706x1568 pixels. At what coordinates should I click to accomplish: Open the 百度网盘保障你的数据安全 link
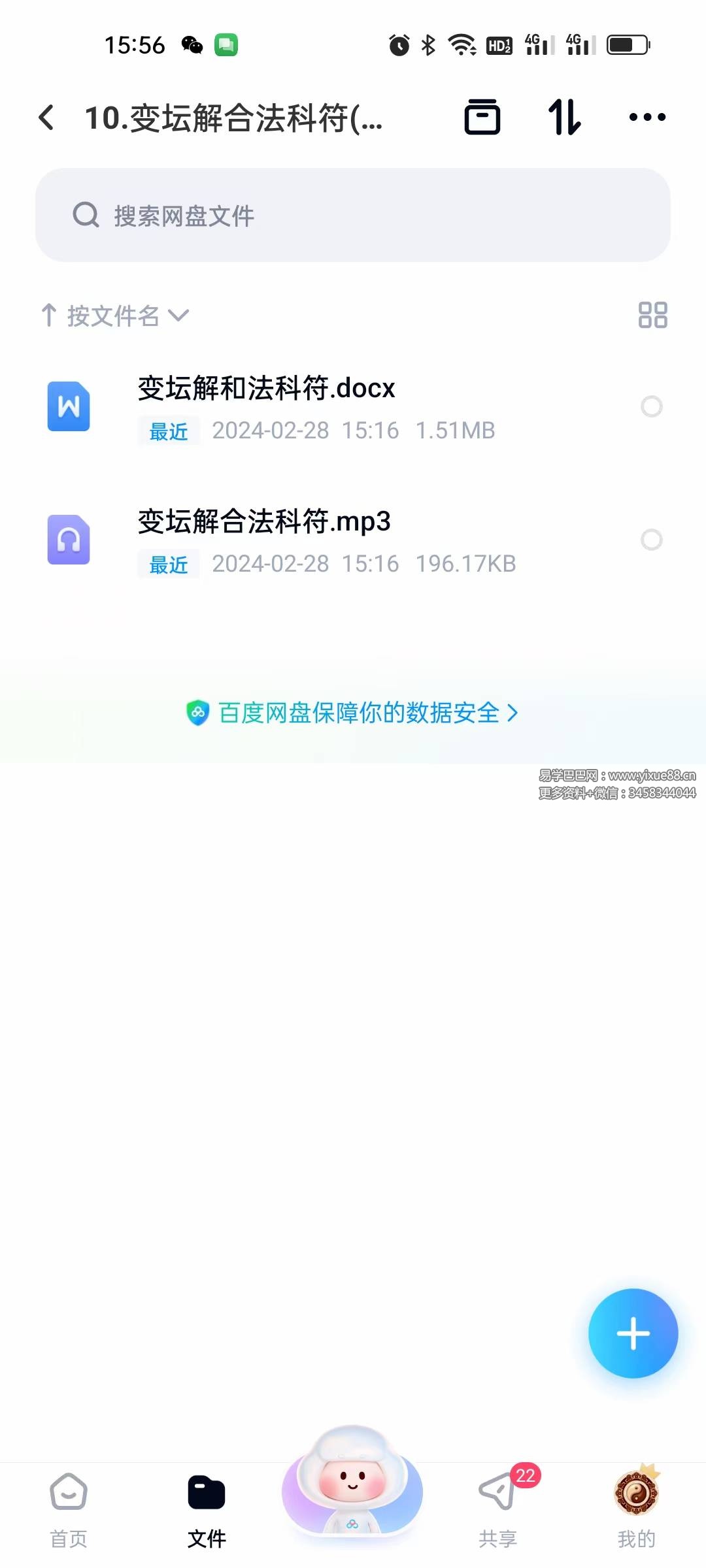point(353,713)
